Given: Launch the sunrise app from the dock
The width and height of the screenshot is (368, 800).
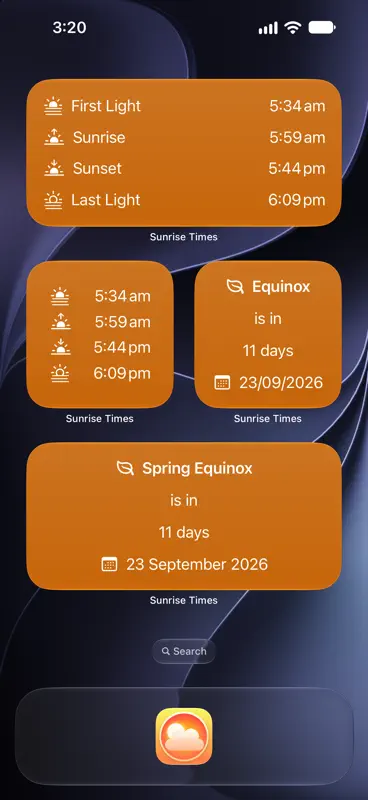Looking at the screenshot, I should [x=184, y=736].
